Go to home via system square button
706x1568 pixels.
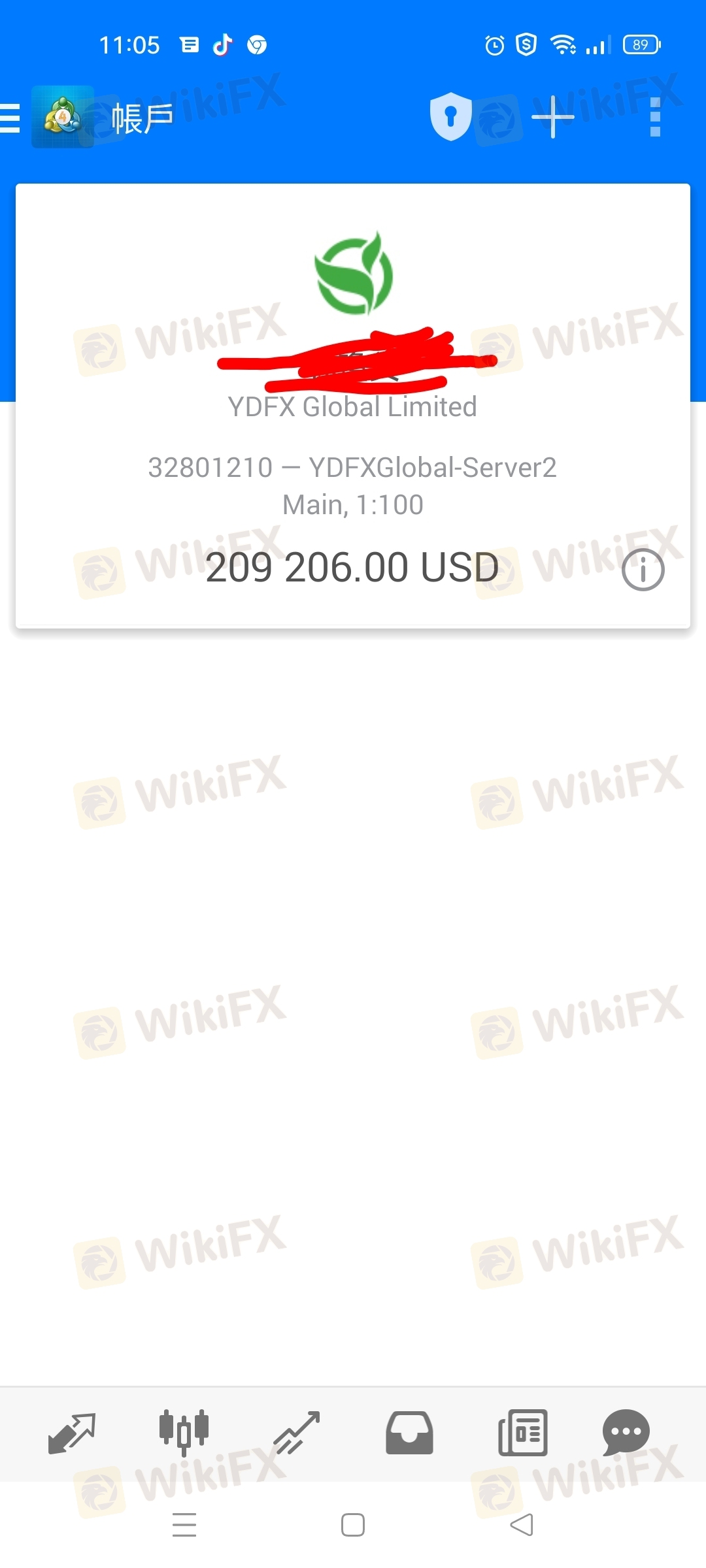tap(353, 1525)
